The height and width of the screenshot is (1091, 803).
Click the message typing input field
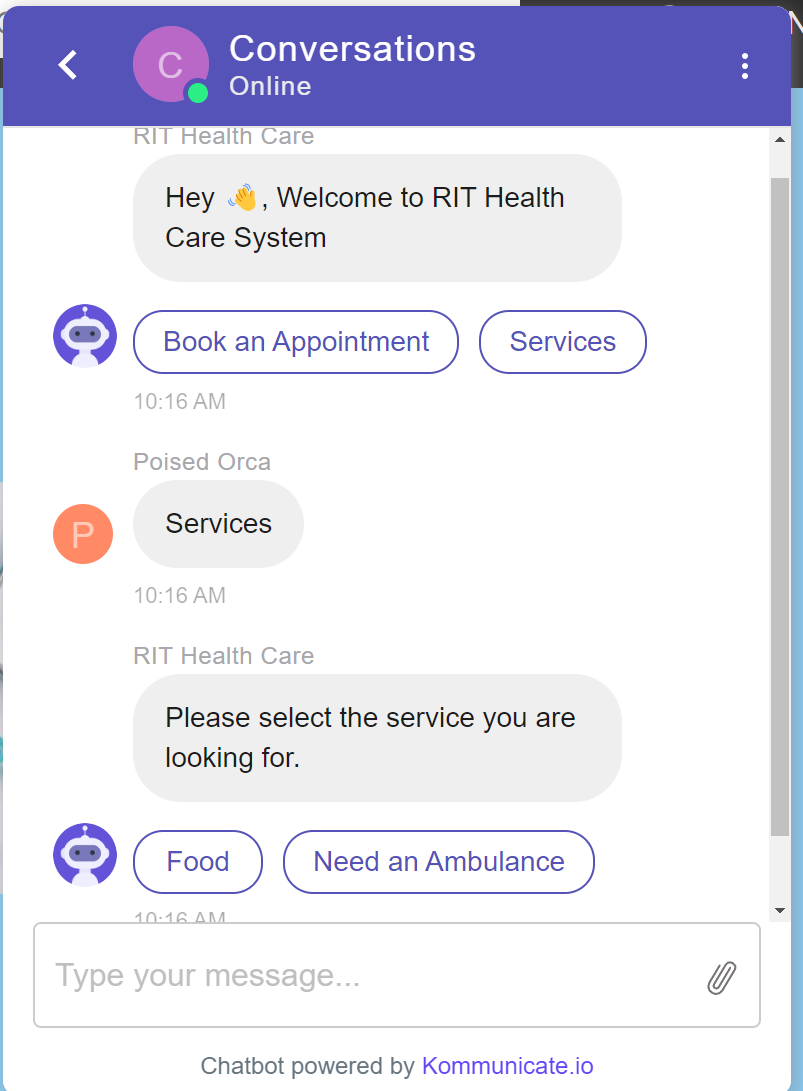pyautogui.click(x=300, y=974)
